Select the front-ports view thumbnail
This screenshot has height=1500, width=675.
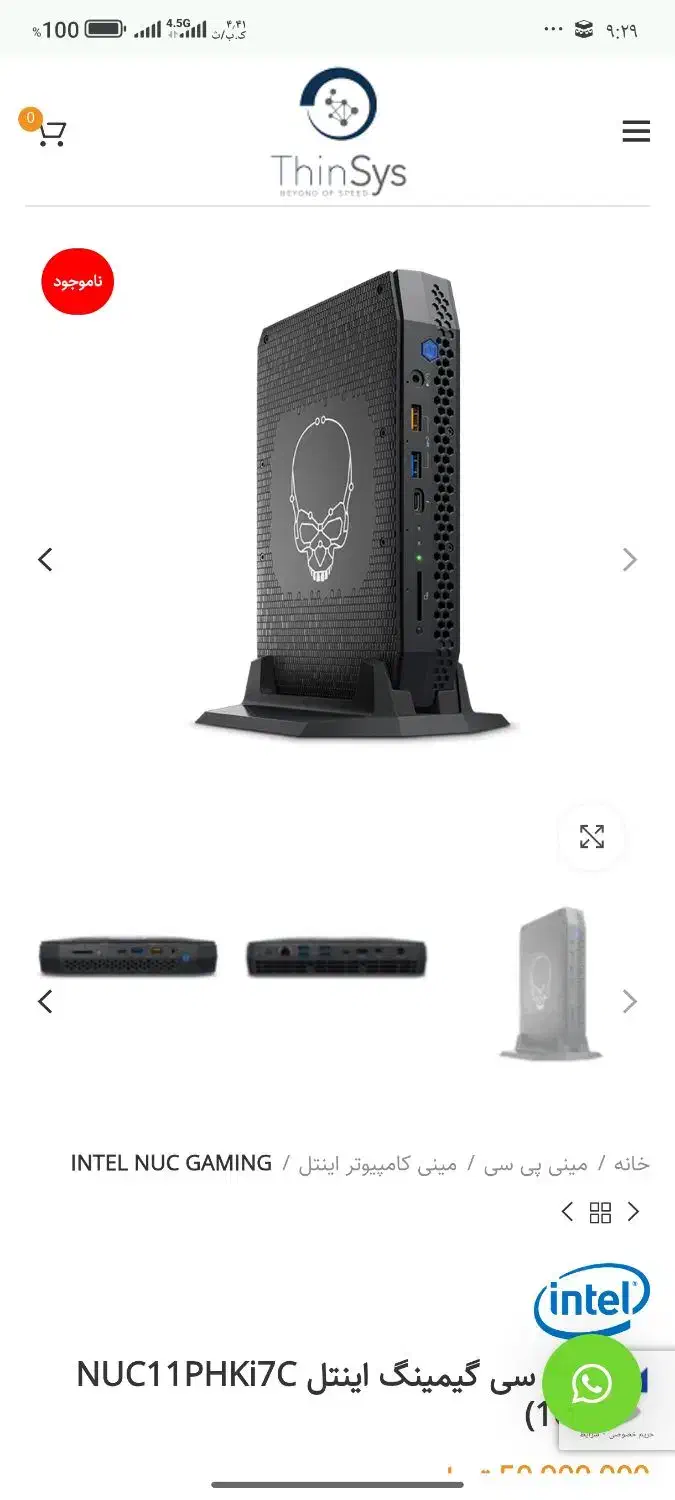[128, 957]
